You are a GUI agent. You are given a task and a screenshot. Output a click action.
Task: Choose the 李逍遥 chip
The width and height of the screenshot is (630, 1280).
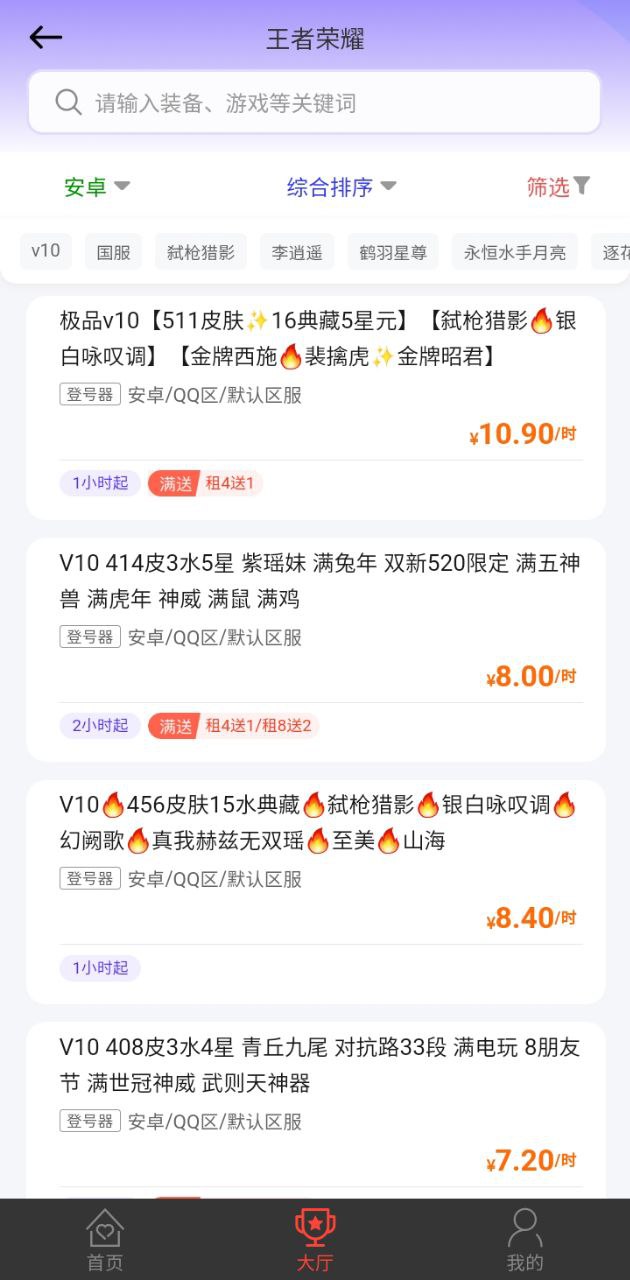tap(297, 252)
